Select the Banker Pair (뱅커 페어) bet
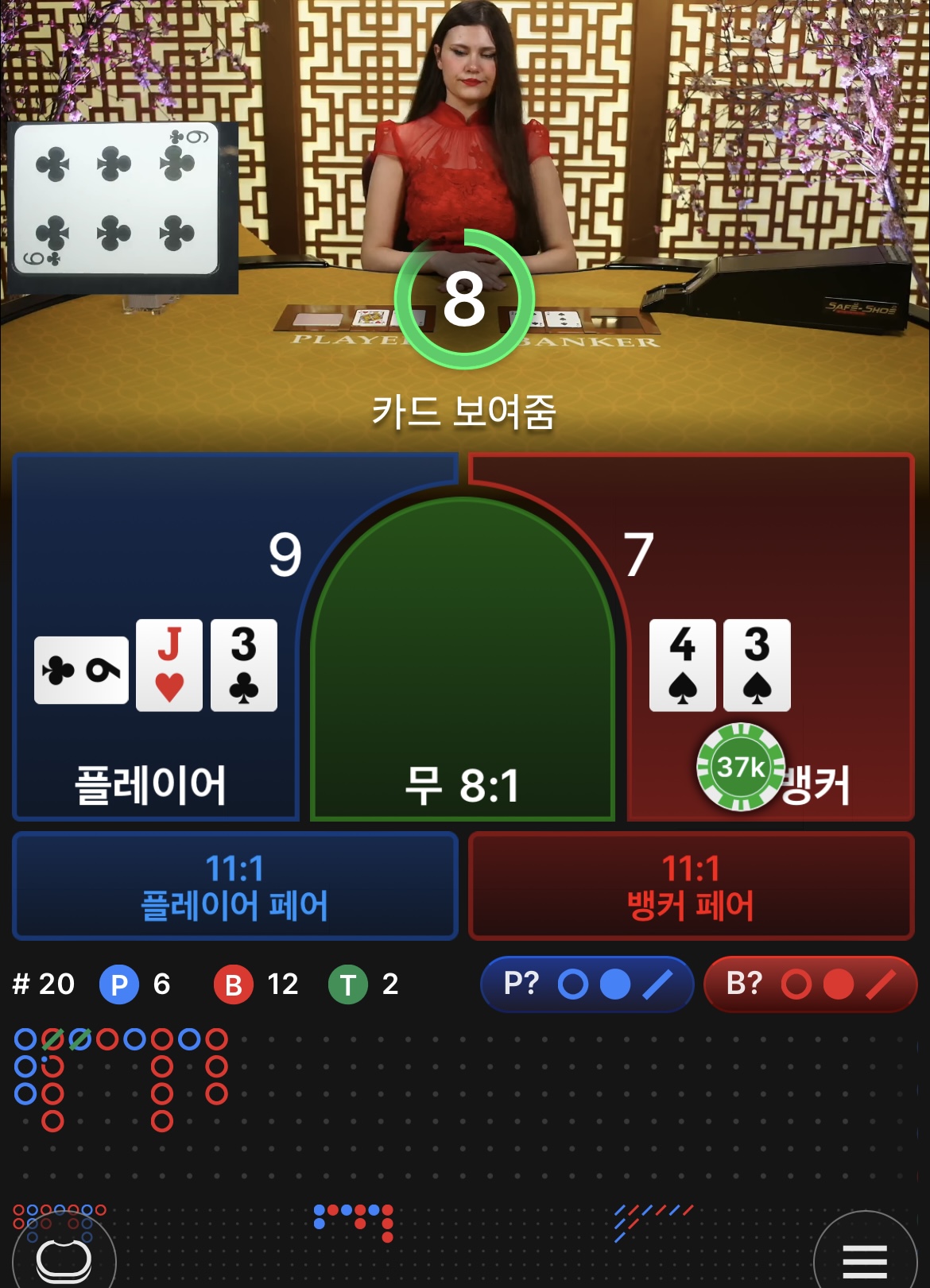This screenshot has height=1288, width=930. (691, 887)
